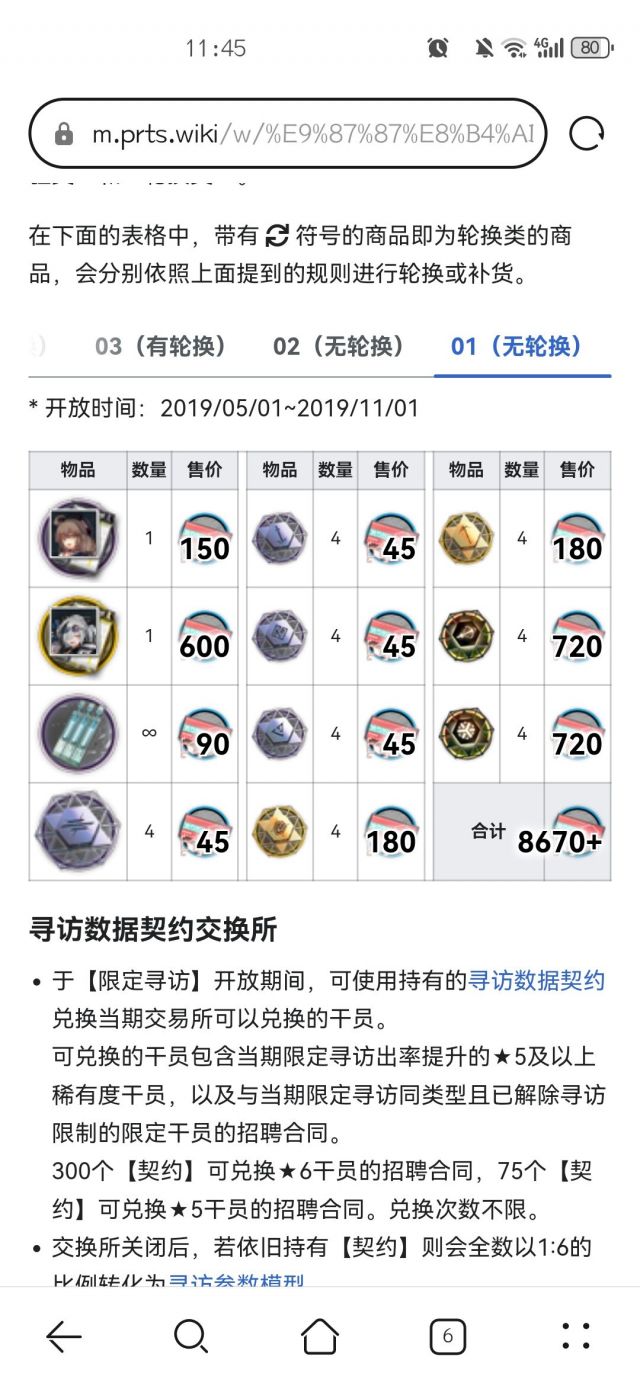Image resolution: width=640 pixels, height=1386 pixels.
Task: Open the browser search button
Action: pos(190,1336)
